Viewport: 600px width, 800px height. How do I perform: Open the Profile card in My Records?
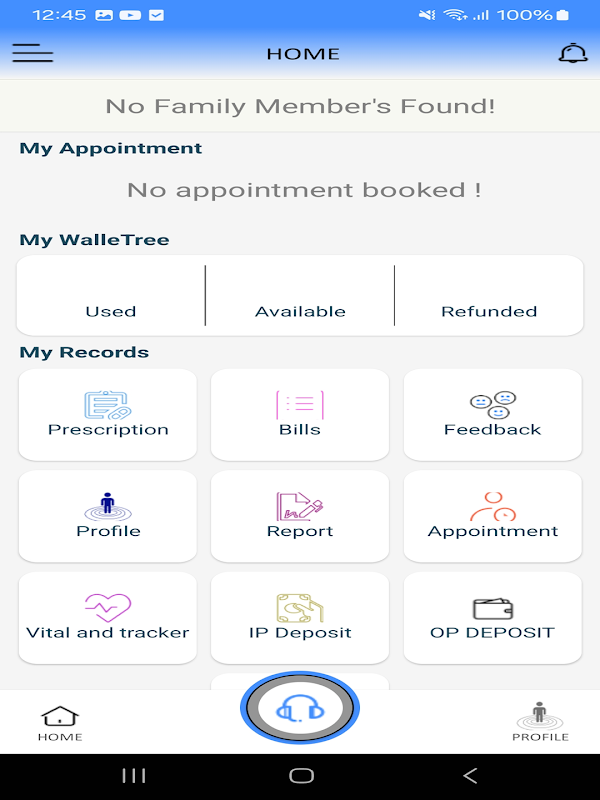tap(108, 516)
